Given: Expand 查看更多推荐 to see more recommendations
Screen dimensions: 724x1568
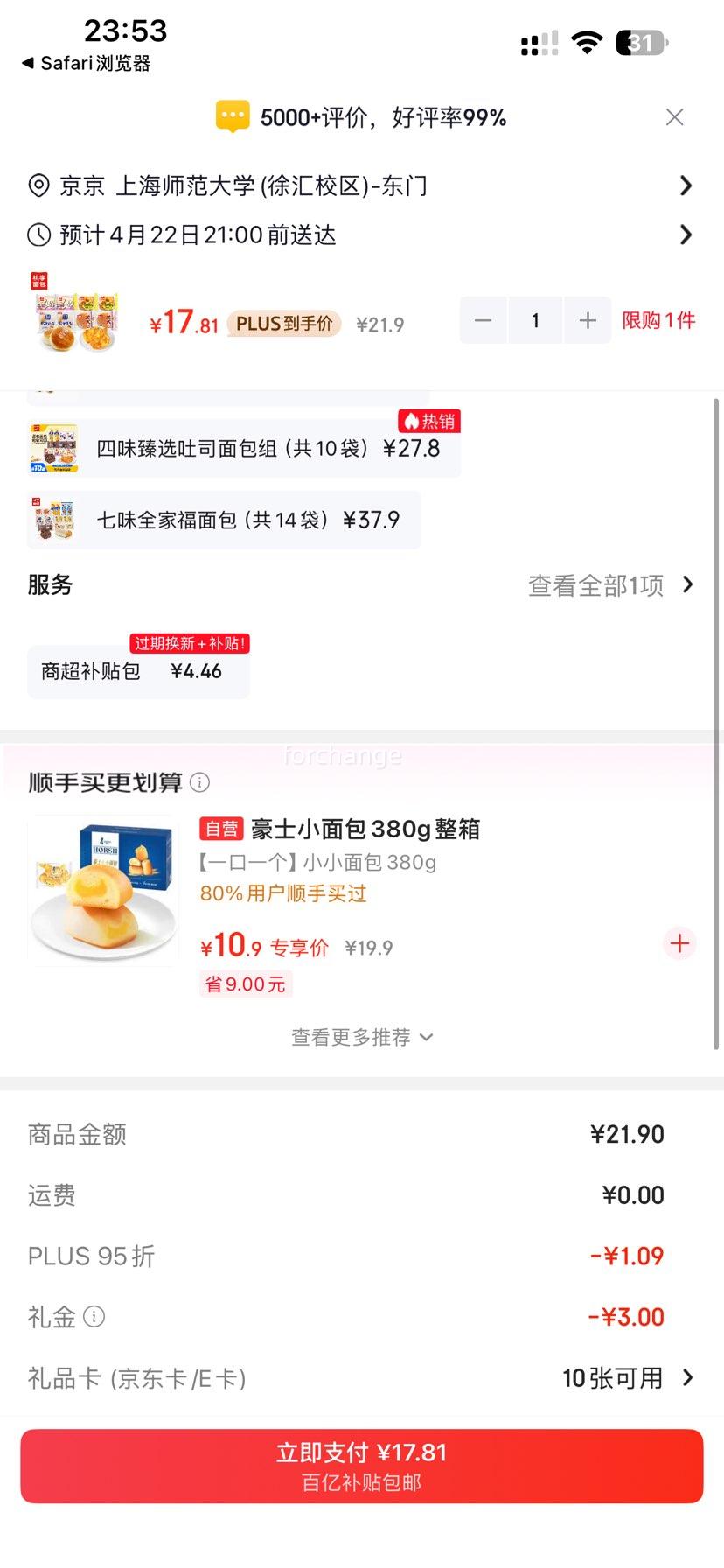Looking at the screenshot, I should click(x=362, y=1037).
